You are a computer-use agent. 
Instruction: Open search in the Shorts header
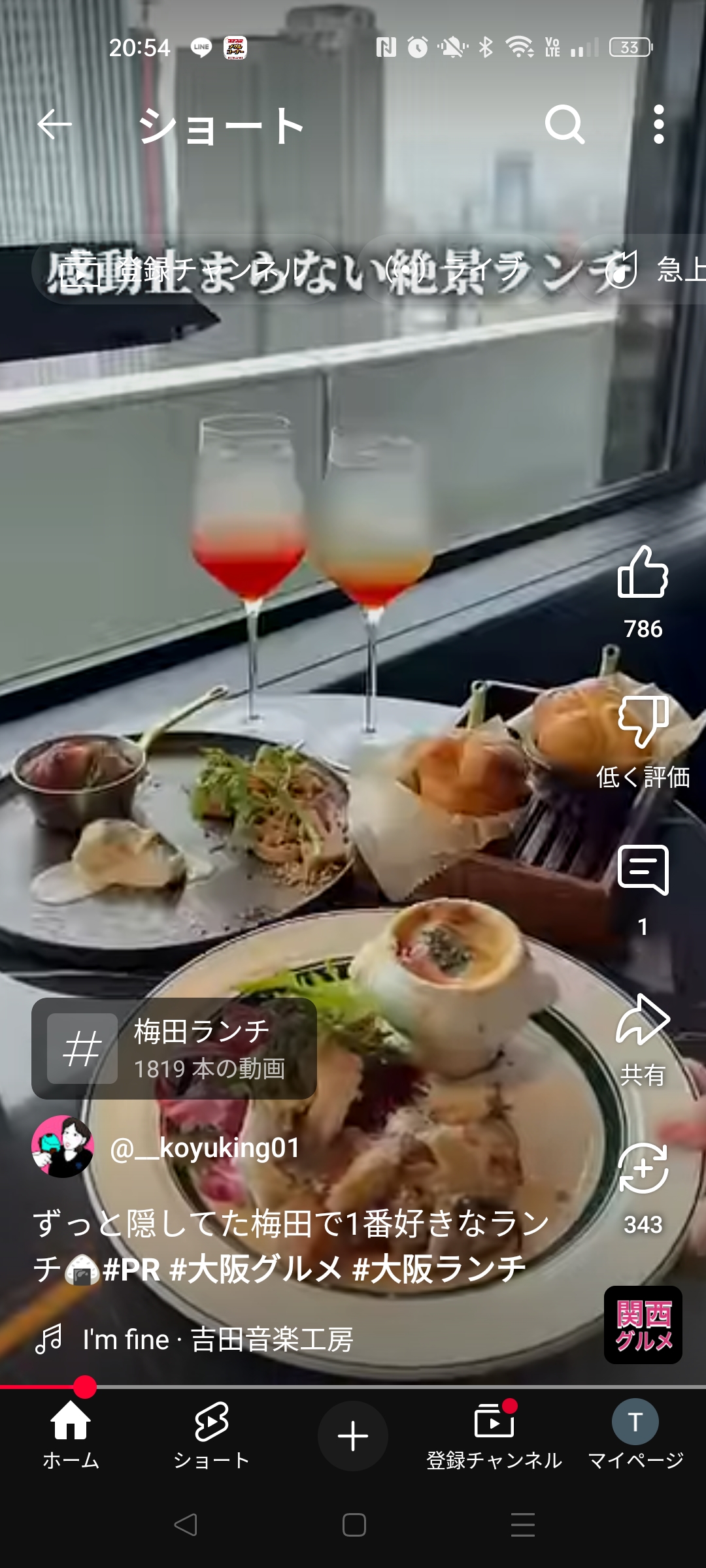click(x=564, y=125)
